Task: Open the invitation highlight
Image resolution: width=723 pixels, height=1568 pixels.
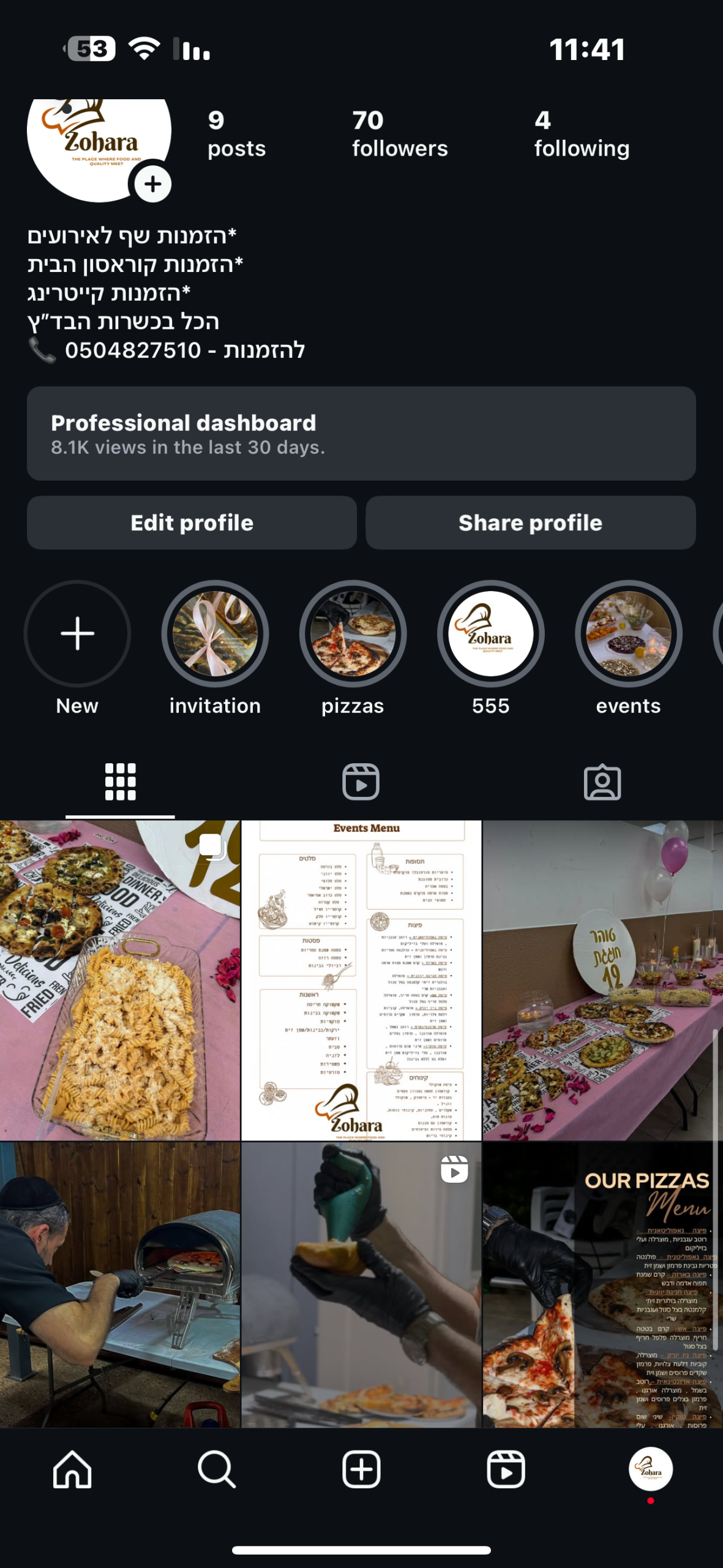Action: pyautogui.click(x=215, y=634)
